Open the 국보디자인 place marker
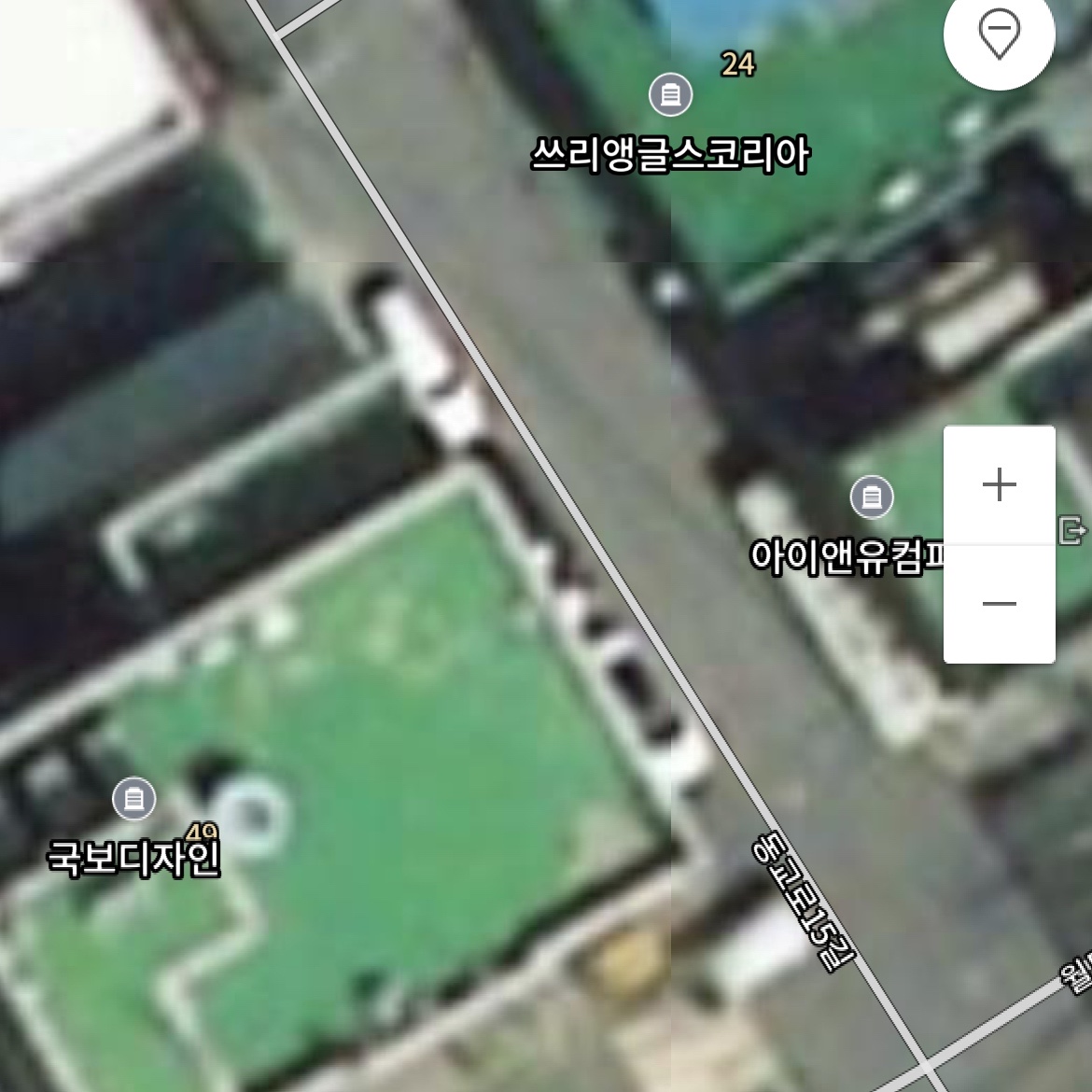Viewport: 1092px width, 1092px height. pyautogui.click(x=134, y=800)
